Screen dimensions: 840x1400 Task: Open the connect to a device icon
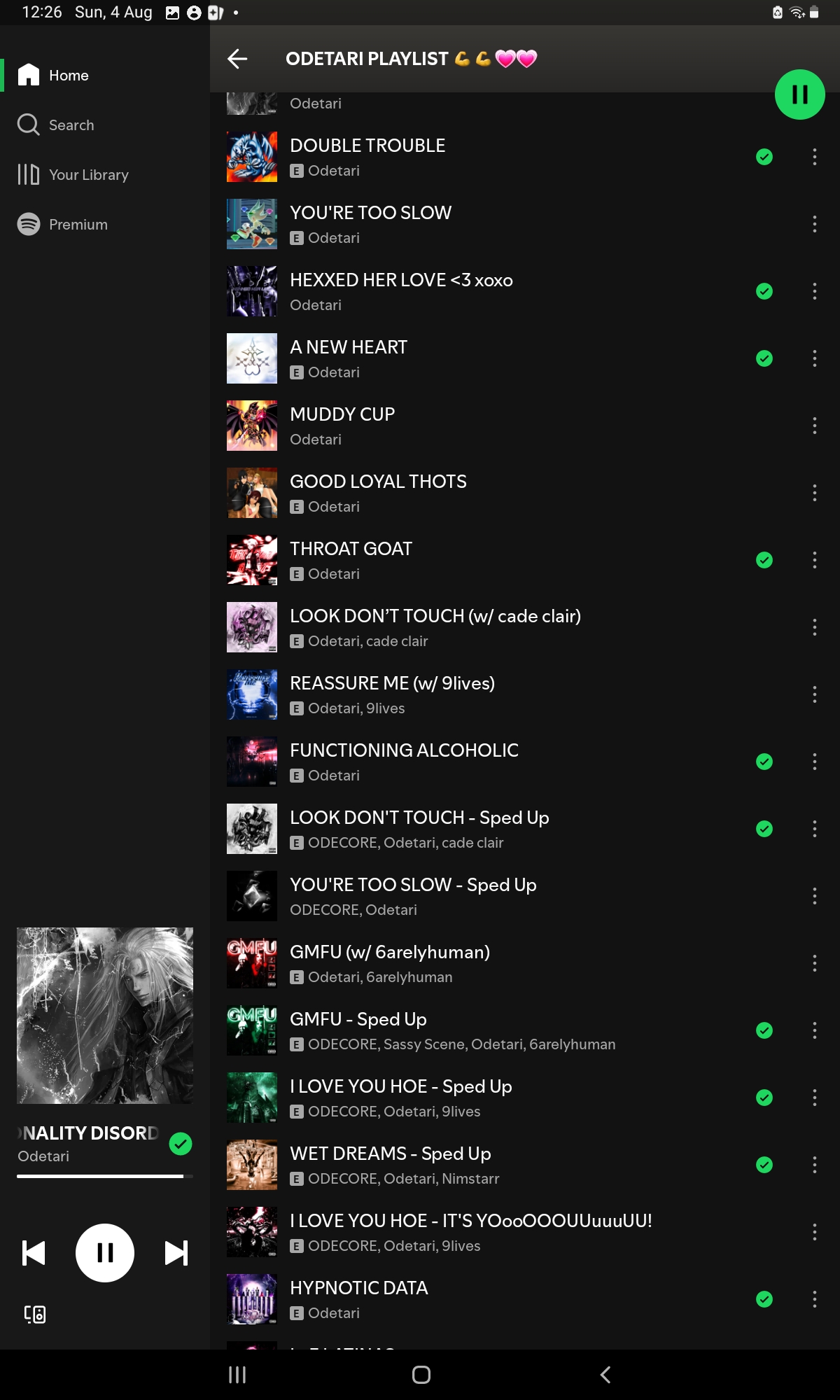(x=35, y=1314)
